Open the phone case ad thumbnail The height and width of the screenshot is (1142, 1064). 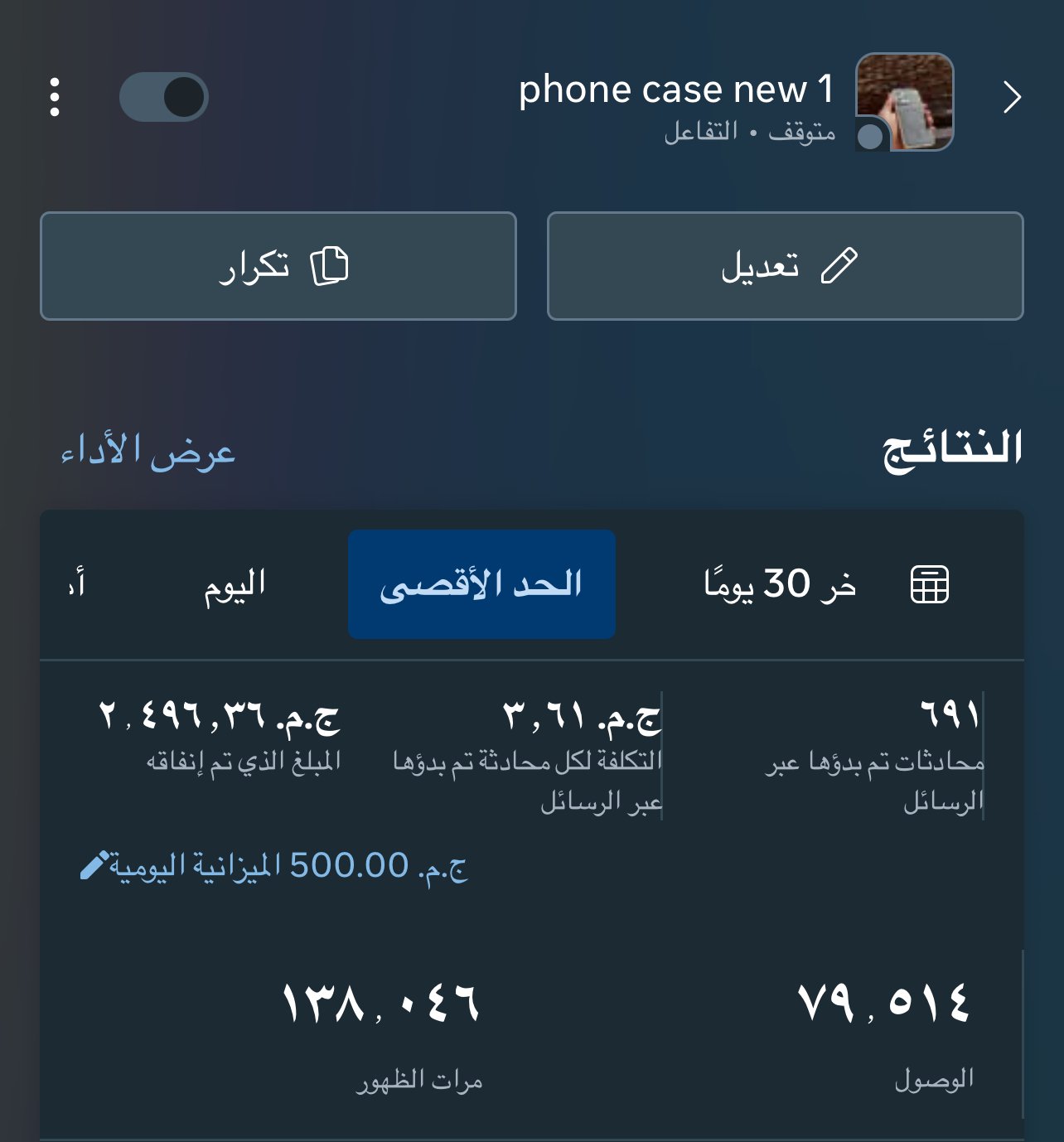coord(904,102)
